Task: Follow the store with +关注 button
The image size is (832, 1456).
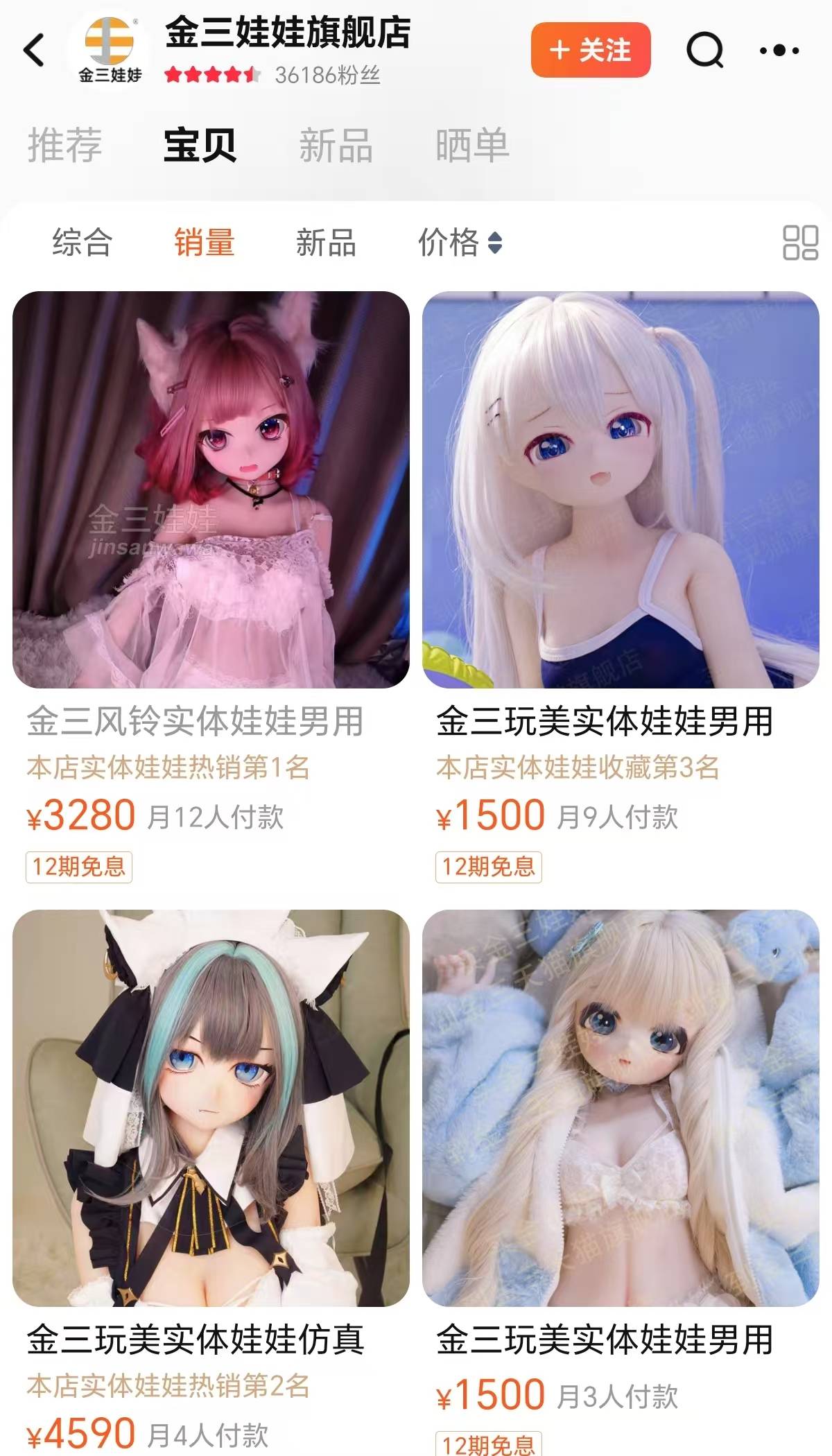Action: [x=590, y=50]
